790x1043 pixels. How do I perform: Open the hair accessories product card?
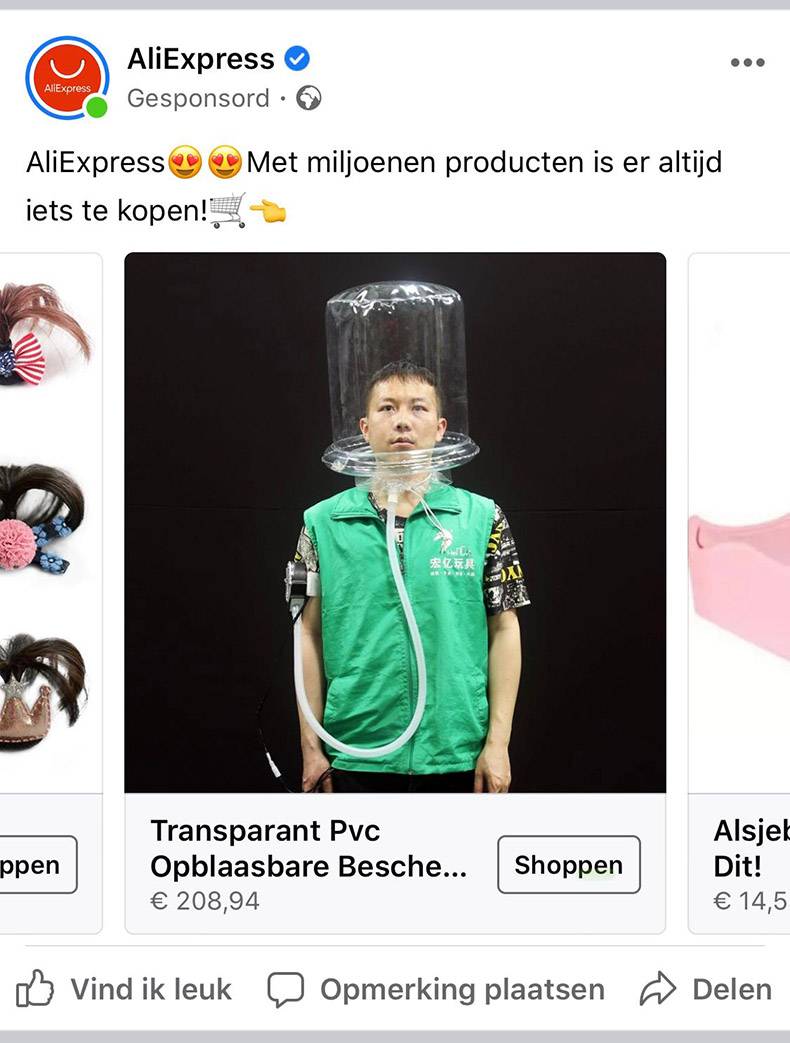[50, 520]
